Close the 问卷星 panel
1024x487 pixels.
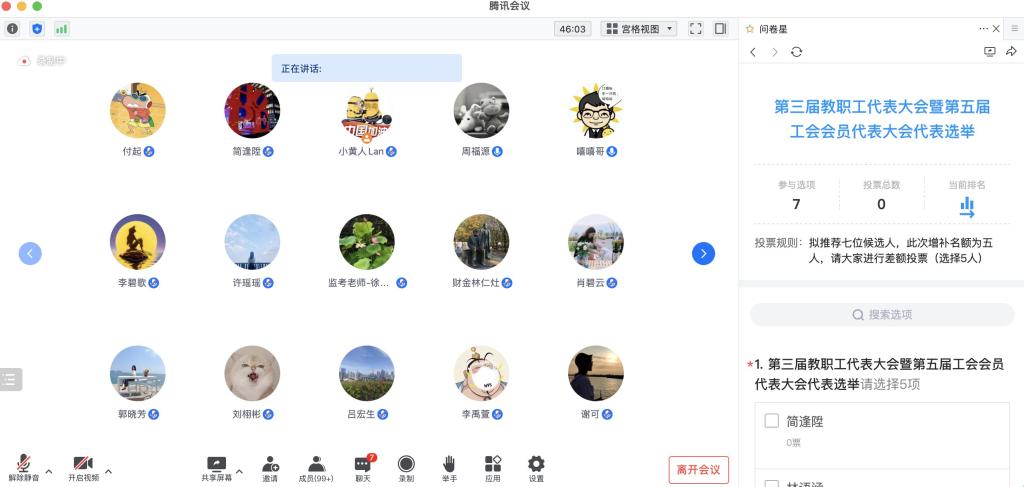[x=997, y=29]
